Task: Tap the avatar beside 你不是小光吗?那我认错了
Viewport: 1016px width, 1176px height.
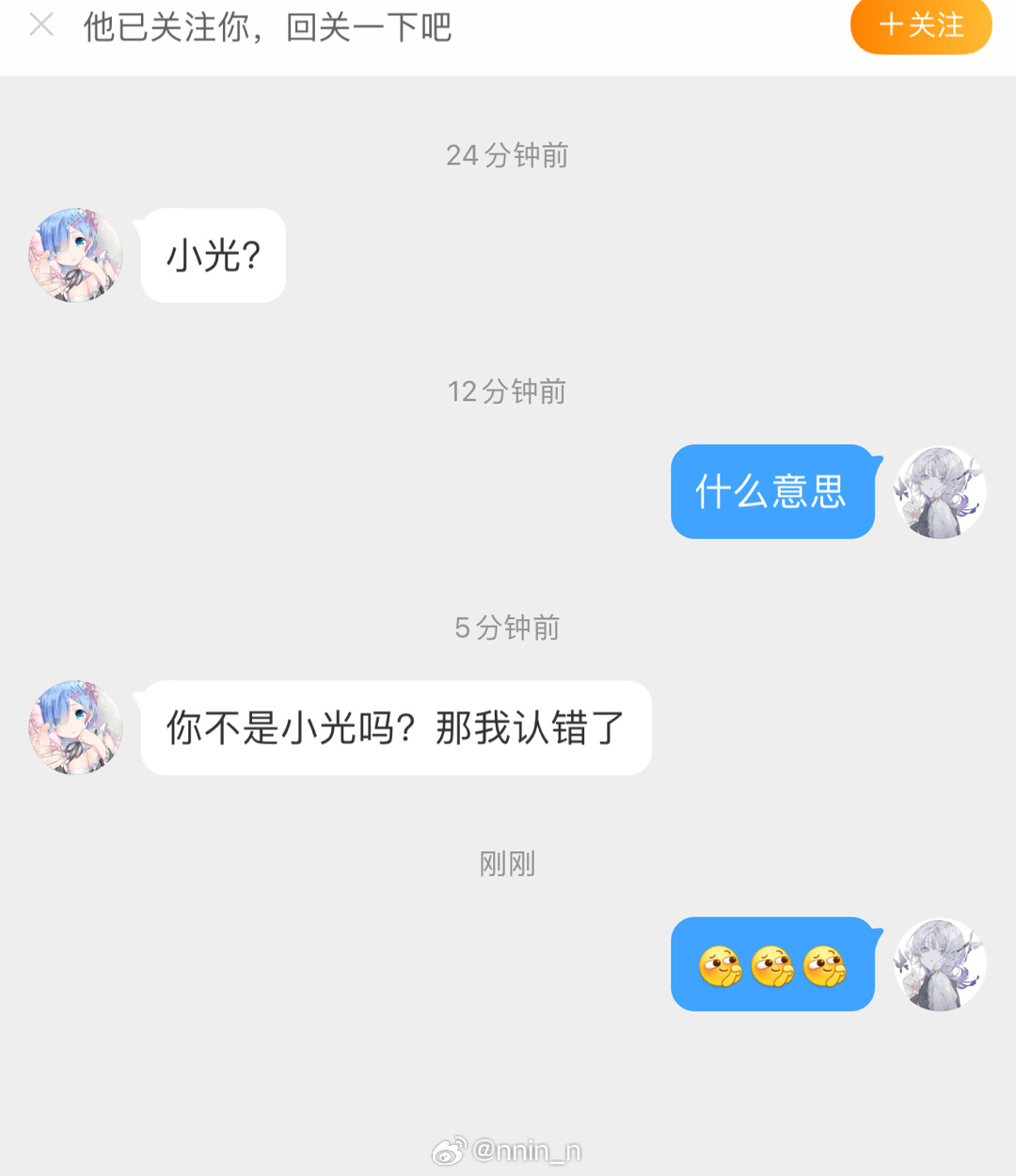Action: click(x=75, y=727)
